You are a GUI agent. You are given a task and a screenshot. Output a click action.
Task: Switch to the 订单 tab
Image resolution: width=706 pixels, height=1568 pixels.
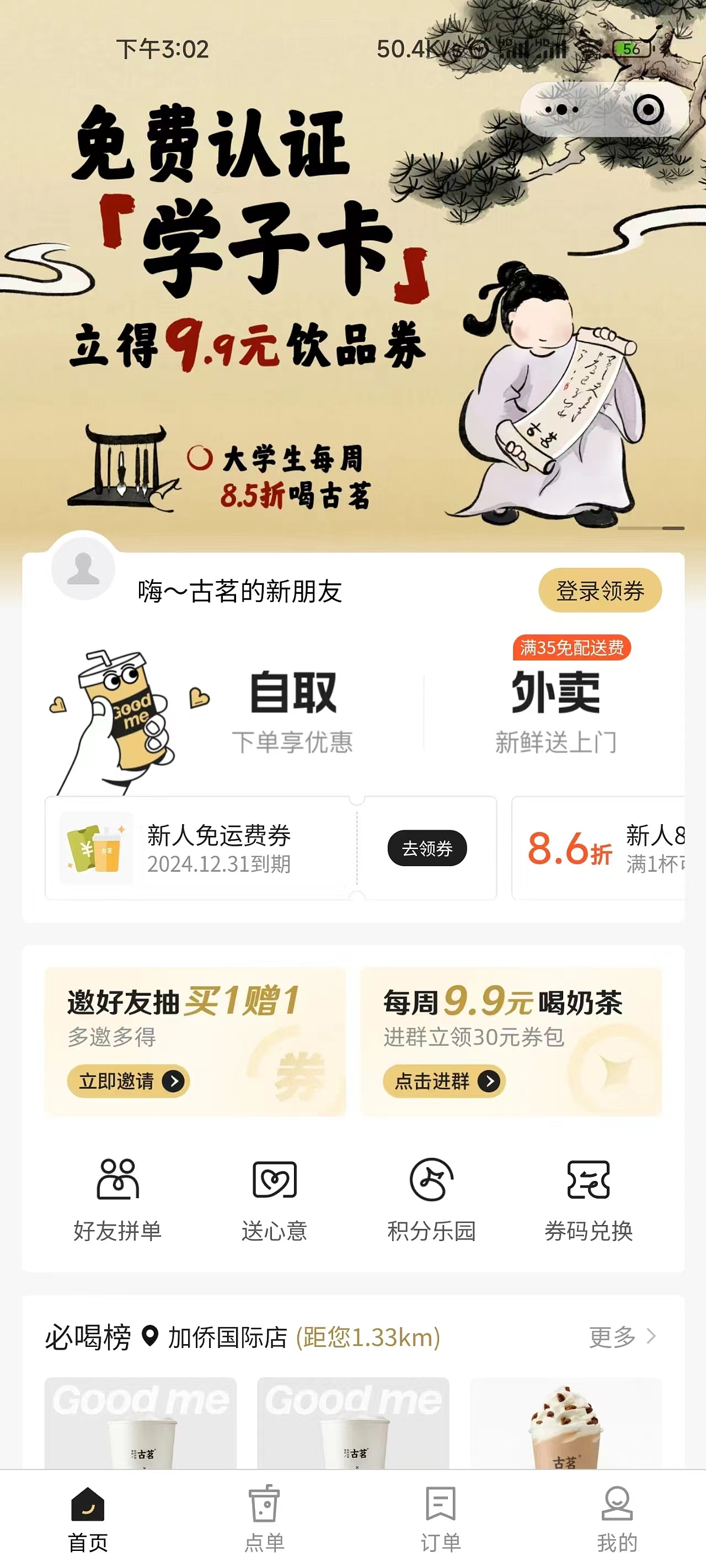tap(440, 1518)
